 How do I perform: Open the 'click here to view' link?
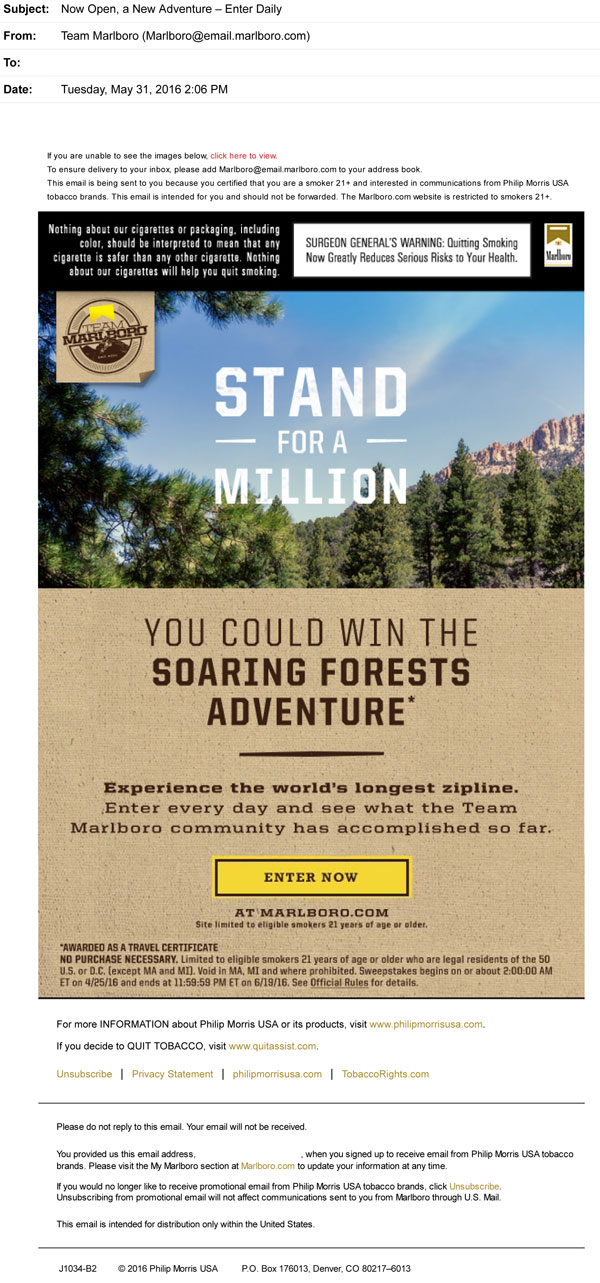(243, 156)
